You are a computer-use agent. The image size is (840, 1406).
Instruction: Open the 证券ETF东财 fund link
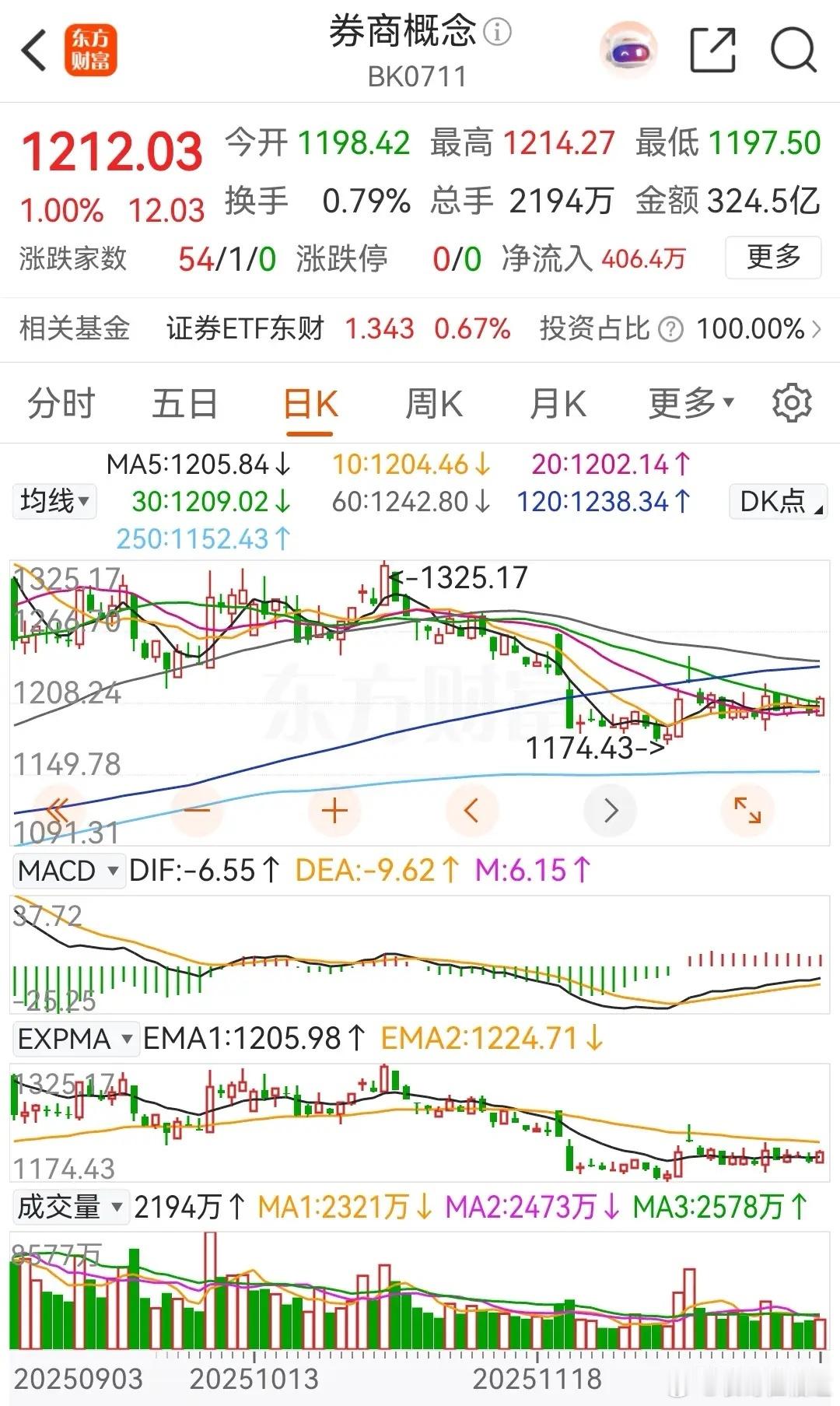pyautogui.click(x=245, y=328)
